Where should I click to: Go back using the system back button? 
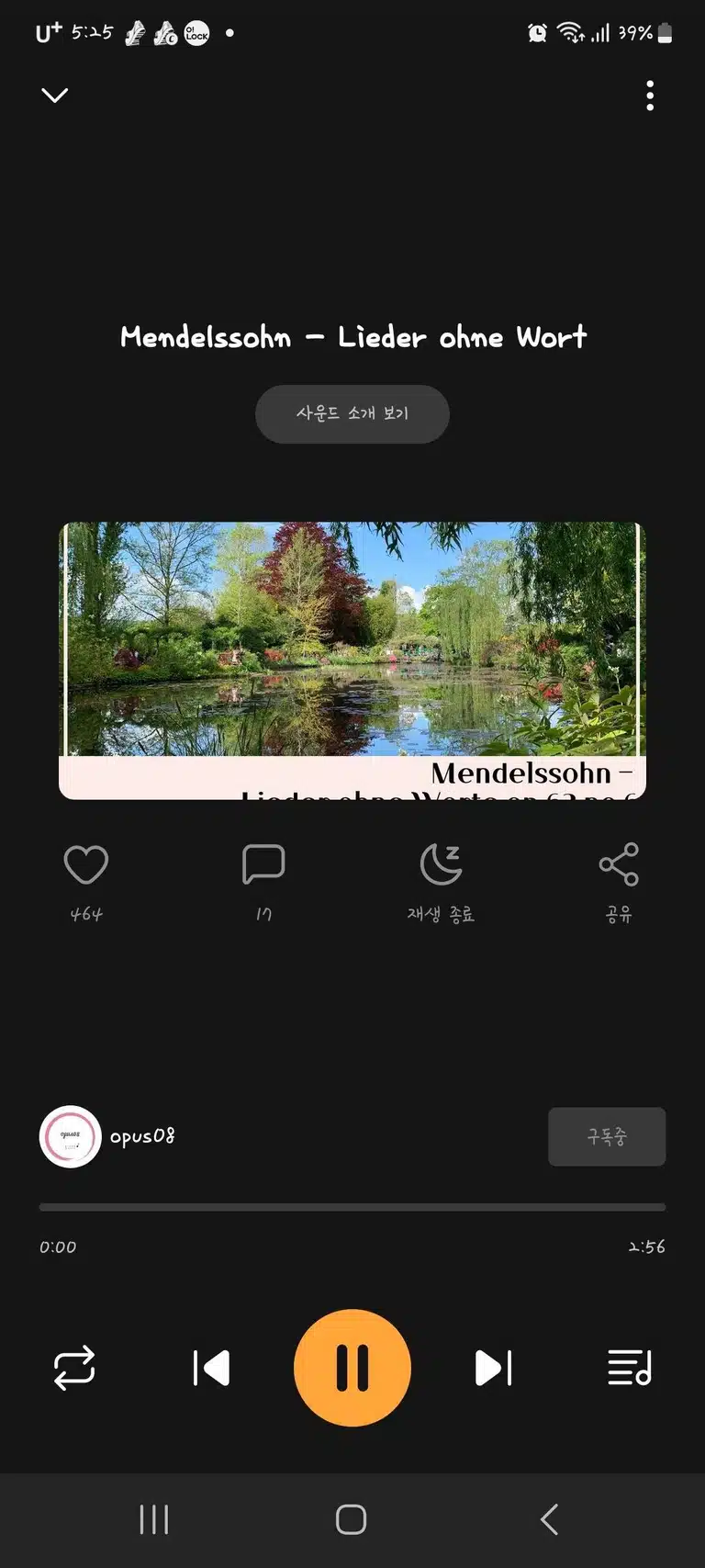tap(549, 1519)
